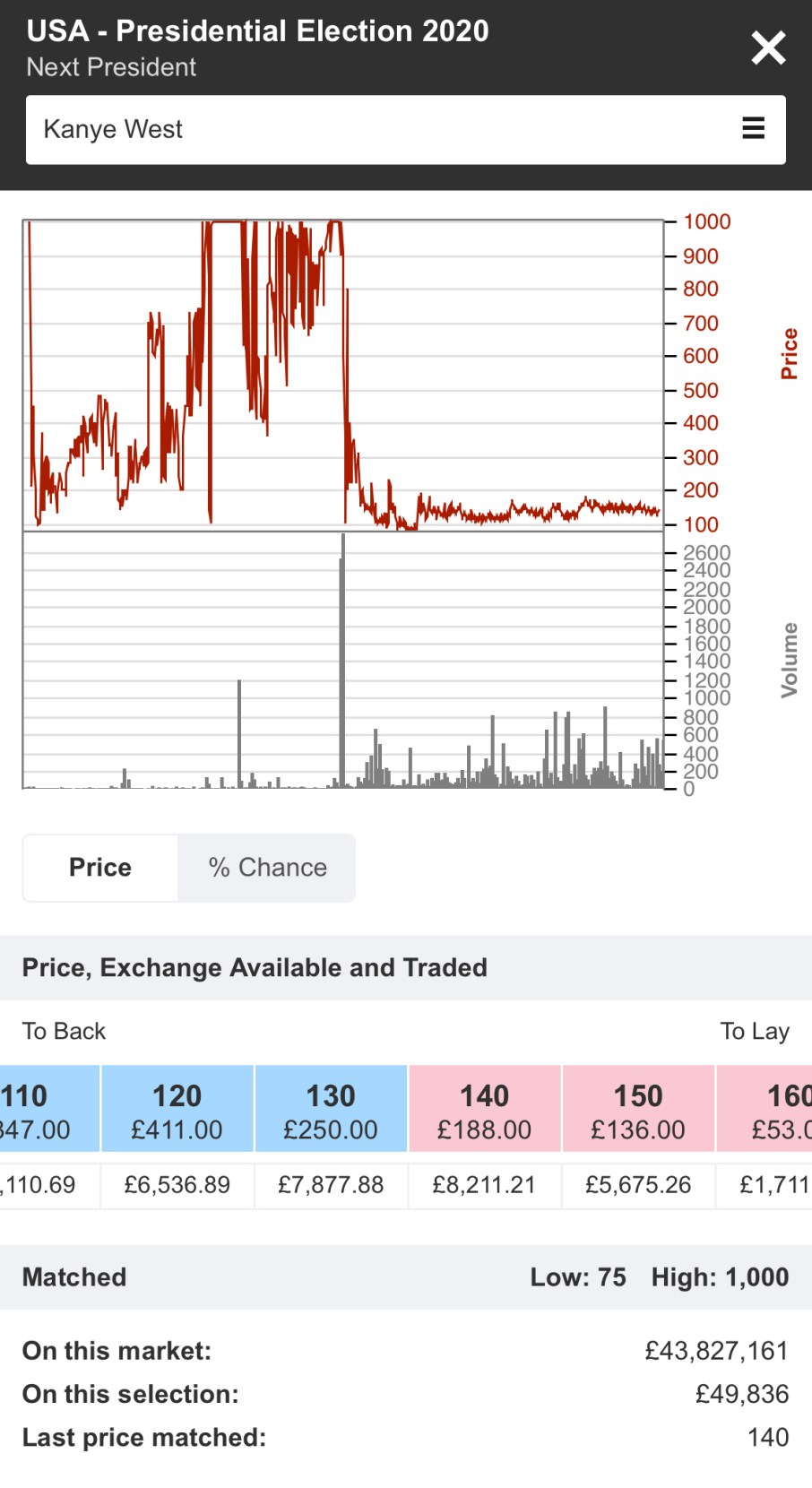Tap the 160 lay price cell
Viewport: 812px width, 1488px height.
pyautogui.click(x=771, y=1110)
